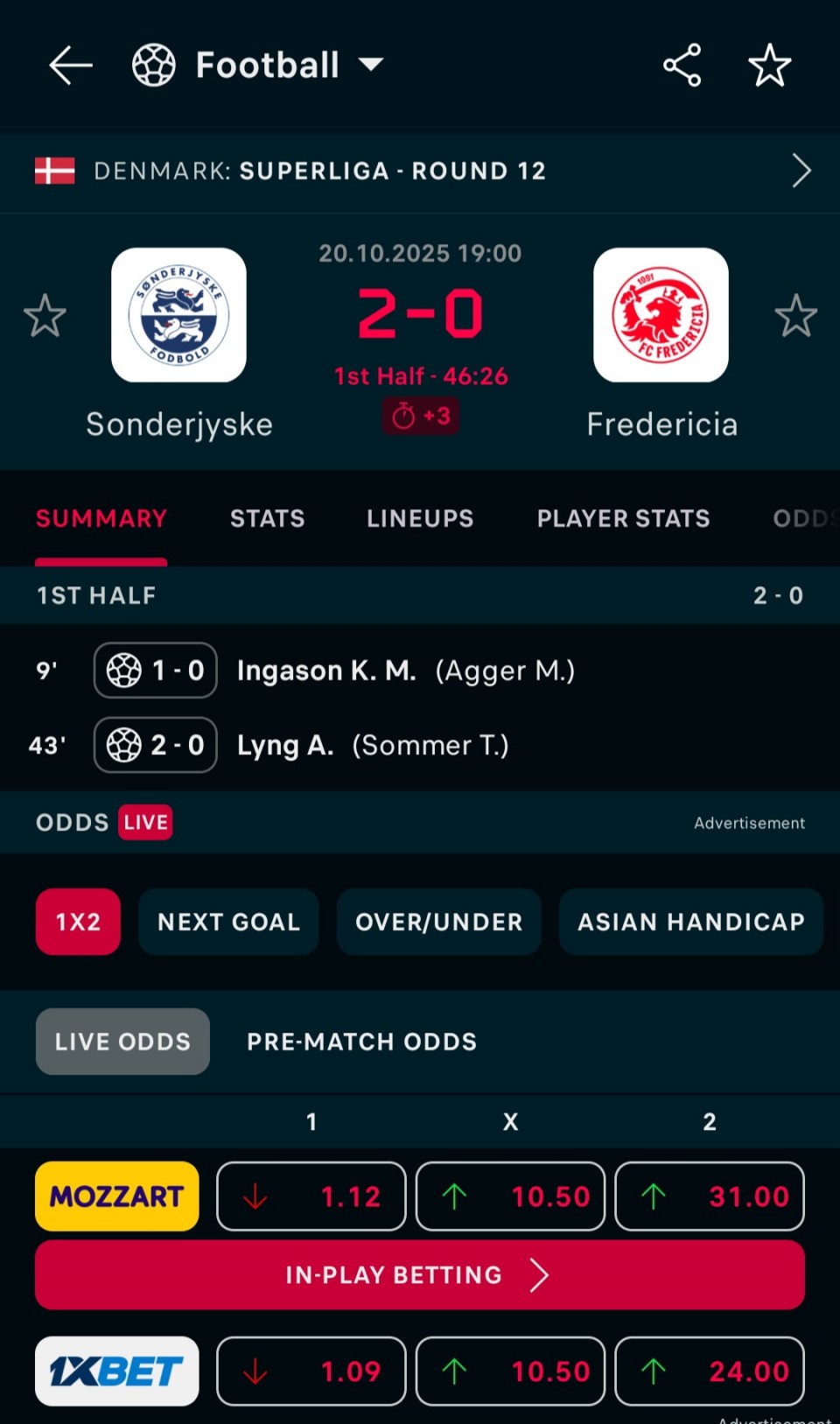Image resolution: width=840 pixels, height=1424 pixels.
Task: Tap 1xBet away win odds 24.00
Action: coord(710,1371)
